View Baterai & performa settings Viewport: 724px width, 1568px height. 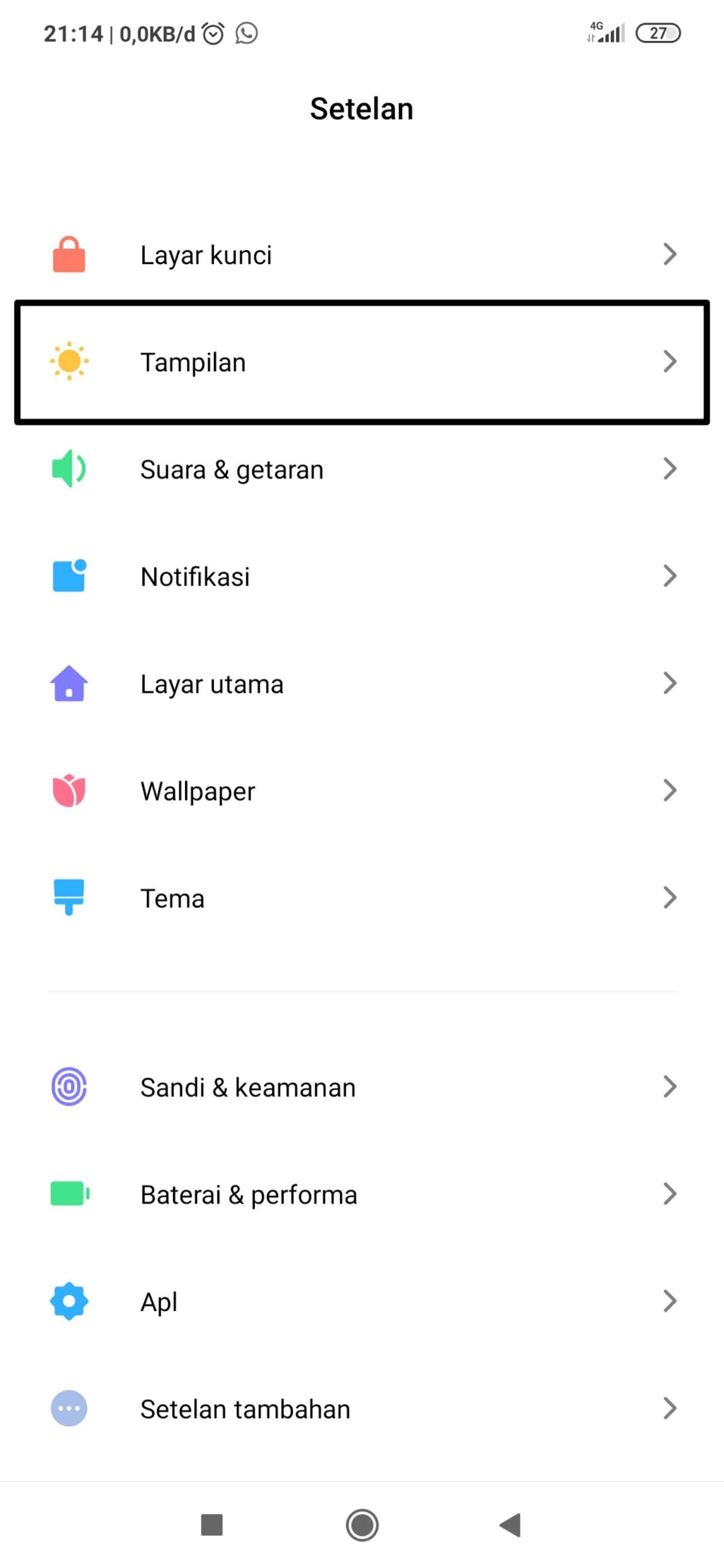[362, 1194]
